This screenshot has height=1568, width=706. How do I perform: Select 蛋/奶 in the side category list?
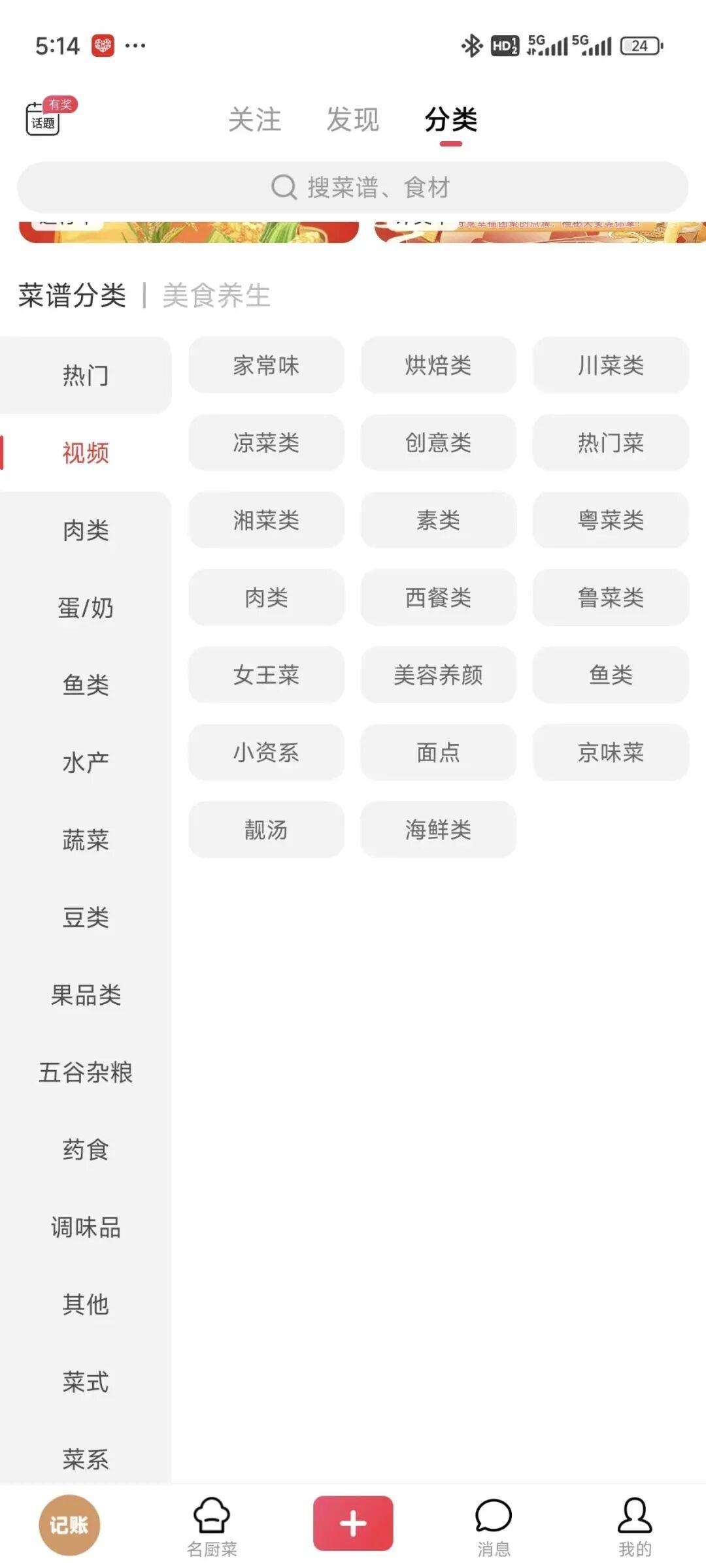(86, 608)
